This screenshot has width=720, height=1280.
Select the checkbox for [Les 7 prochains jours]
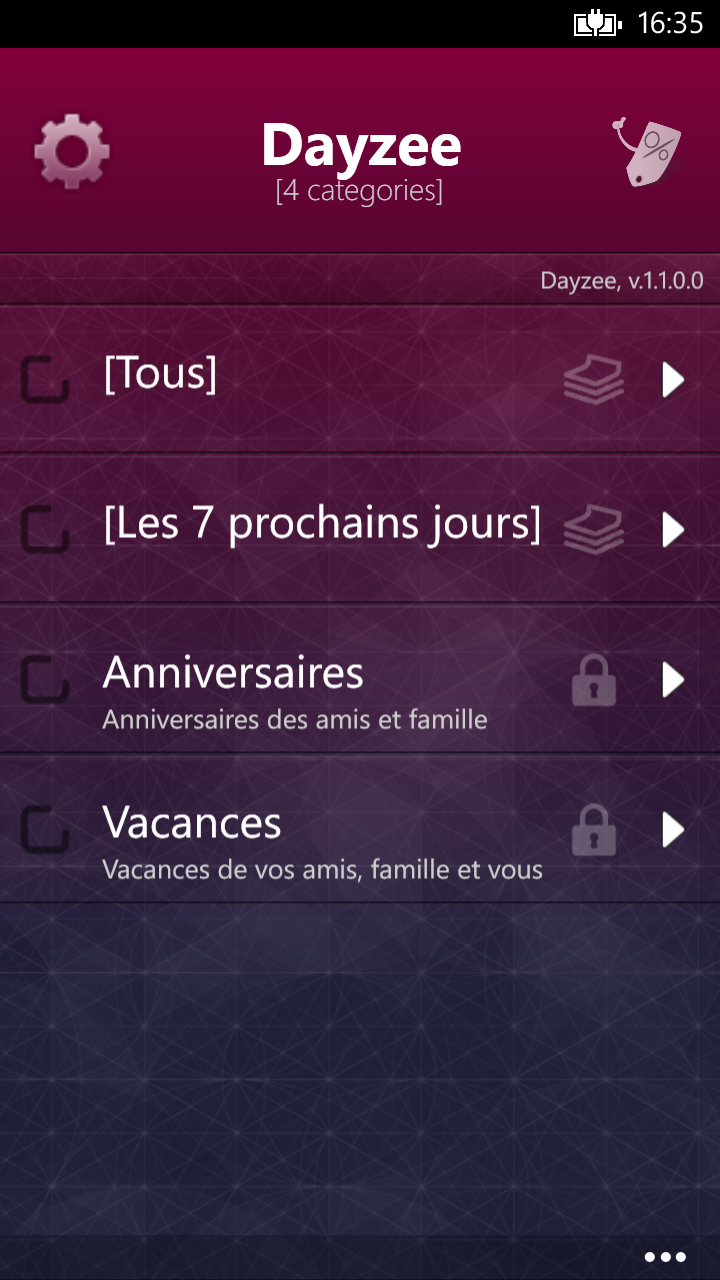tap(45, 529)
